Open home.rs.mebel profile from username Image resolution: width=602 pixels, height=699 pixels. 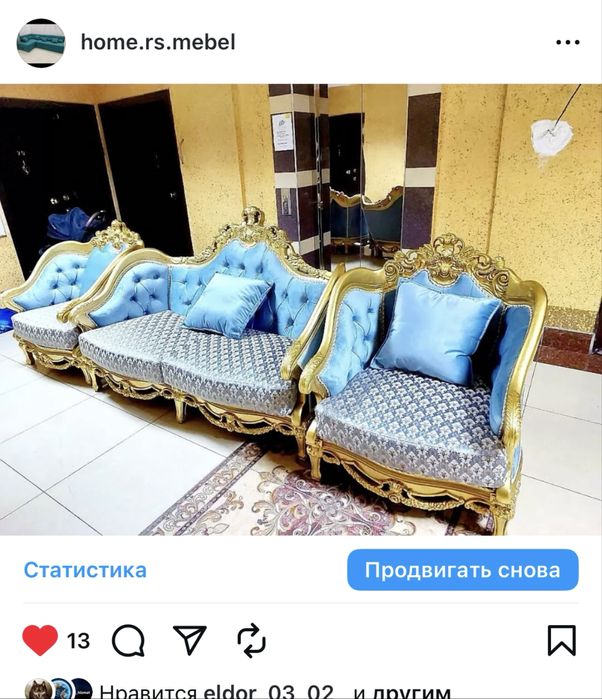158,42
